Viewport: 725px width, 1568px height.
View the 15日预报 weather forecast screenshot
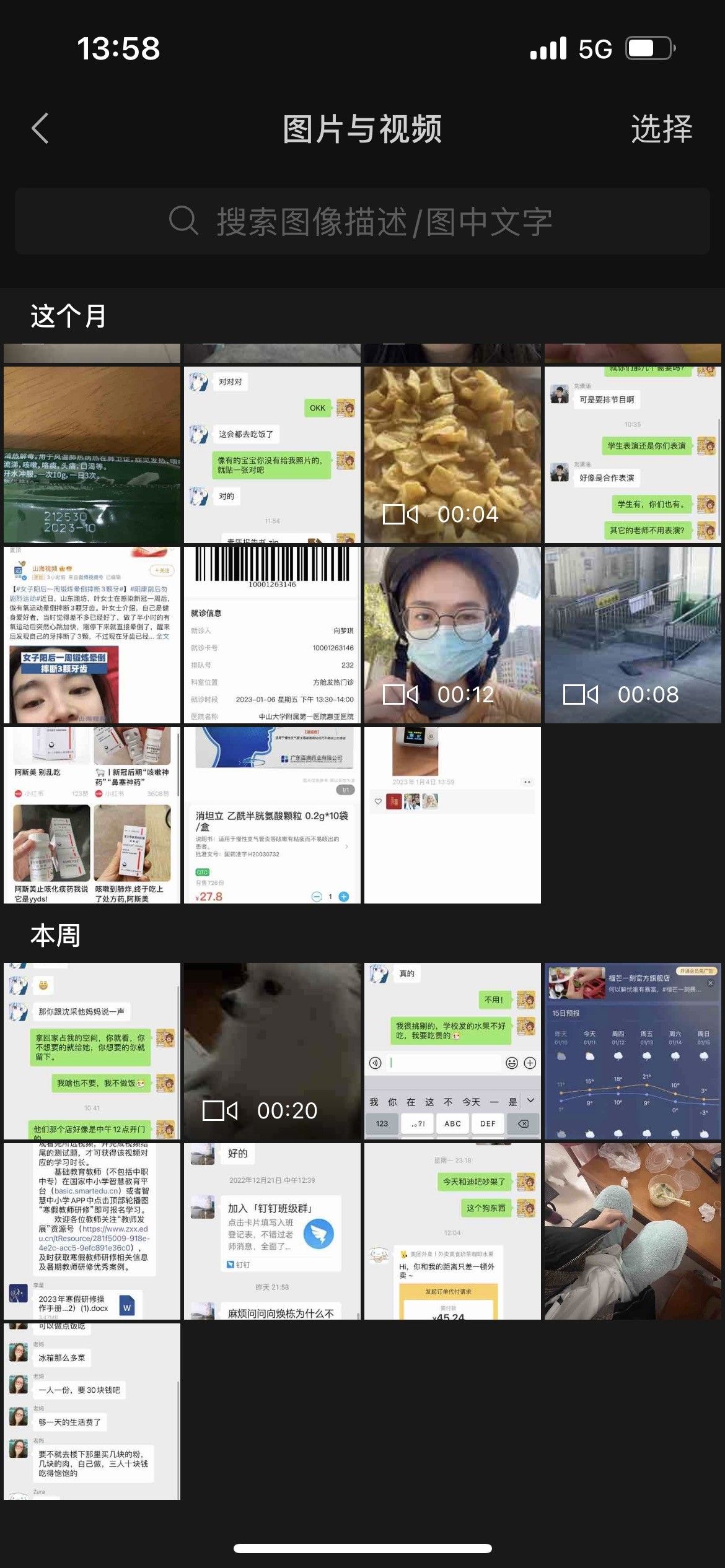click(x=633, y=1051)
